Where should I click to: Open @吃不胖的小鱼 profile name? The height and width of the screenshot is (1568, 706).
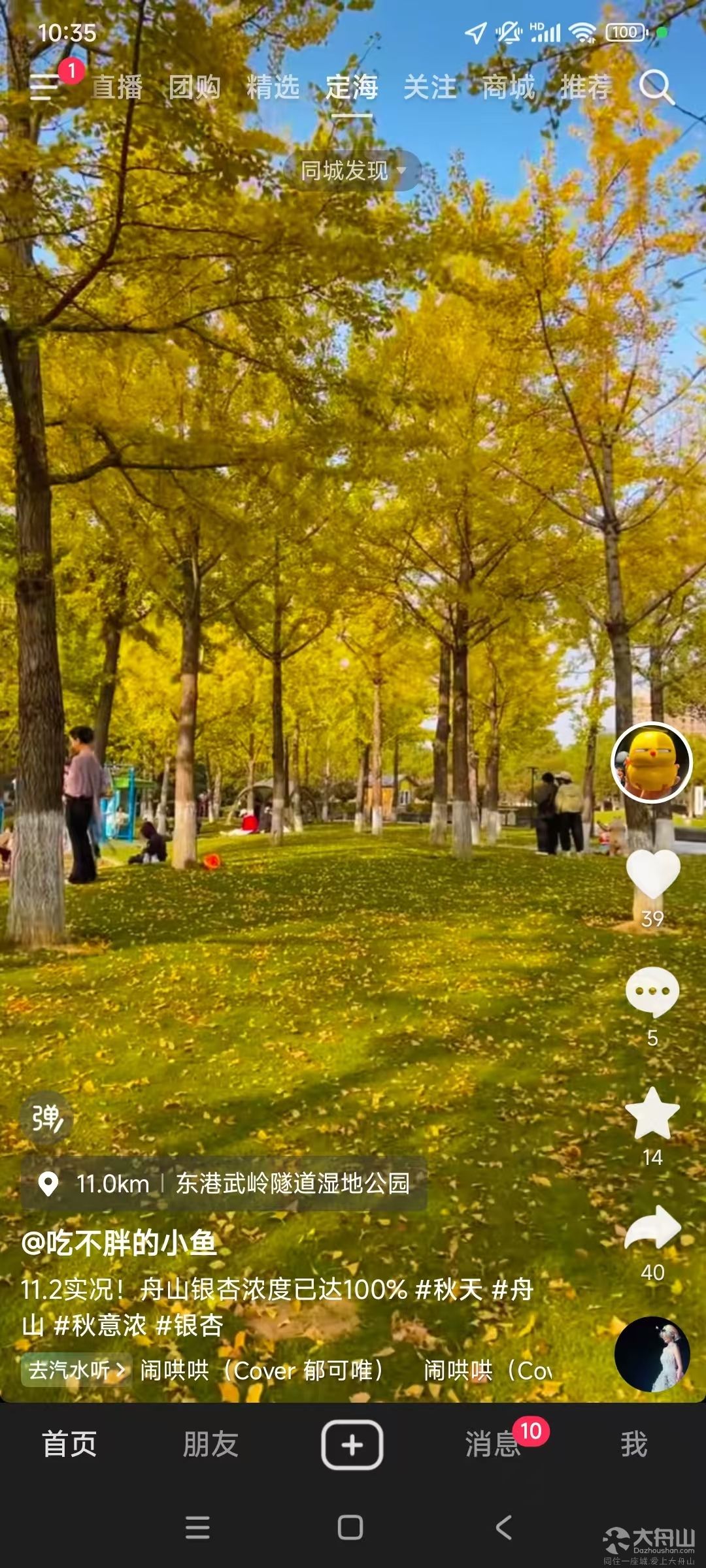pyautogui.click(x=119, y=1243)
